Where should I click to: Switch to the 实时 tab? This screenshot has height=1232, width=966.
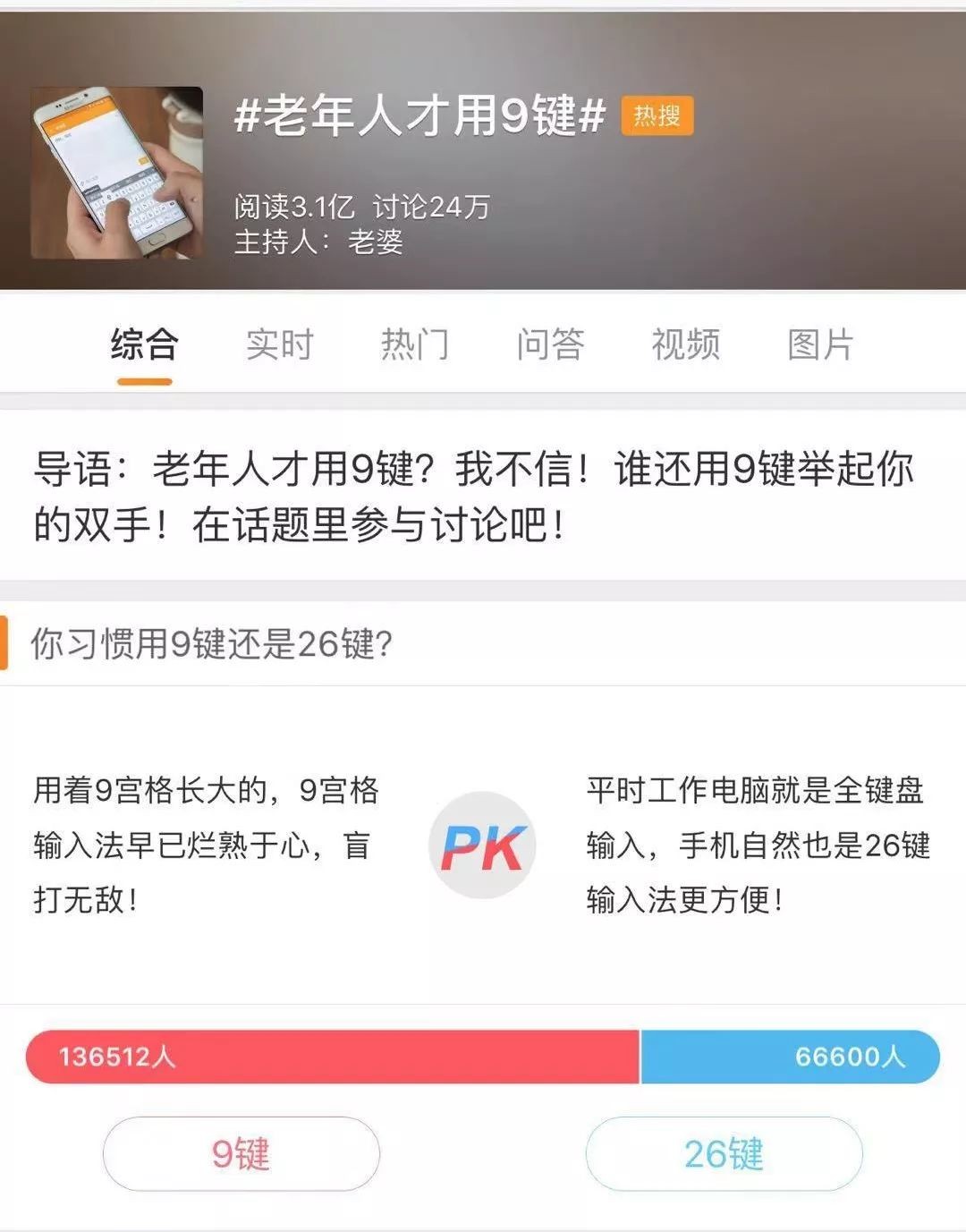point(279,344)
